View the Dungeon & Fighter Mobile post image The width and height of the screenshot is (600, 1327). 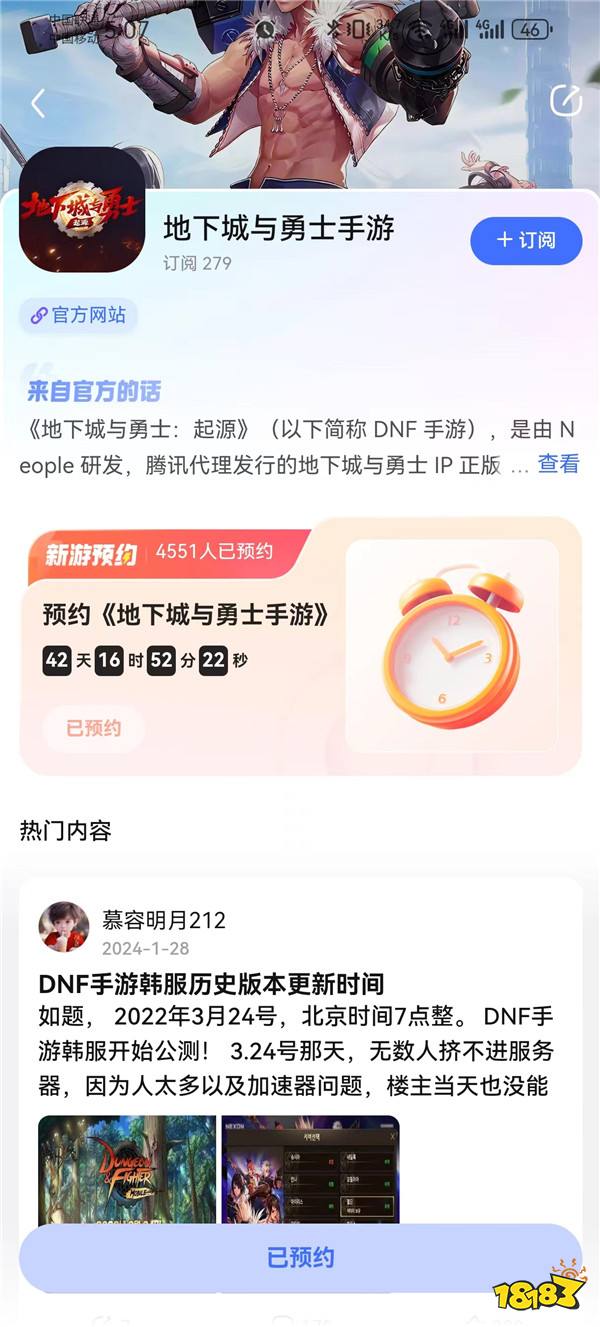click(127, 1168)
